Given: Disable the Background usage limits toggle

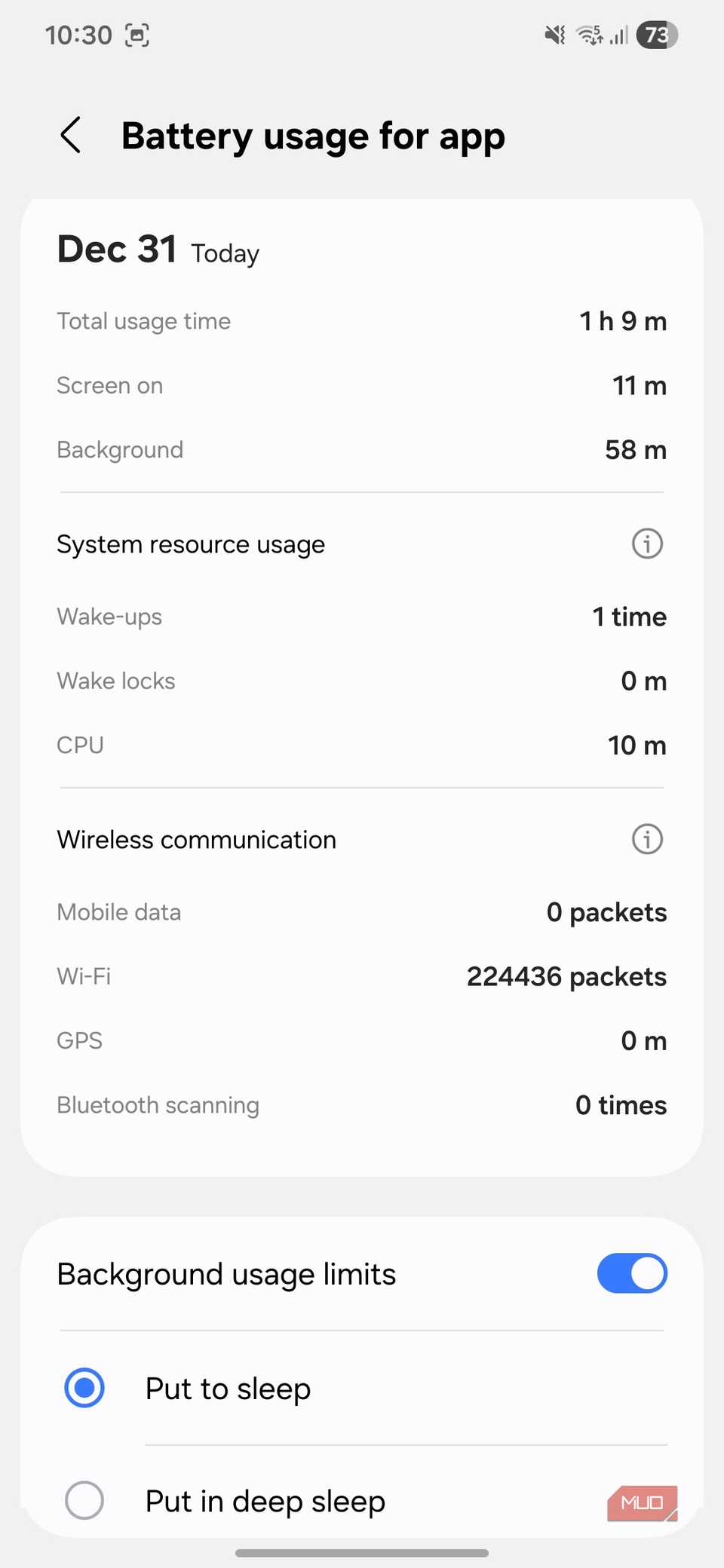Looking at the screenshot, I should pyautogui.click(x=631, y=1273).
